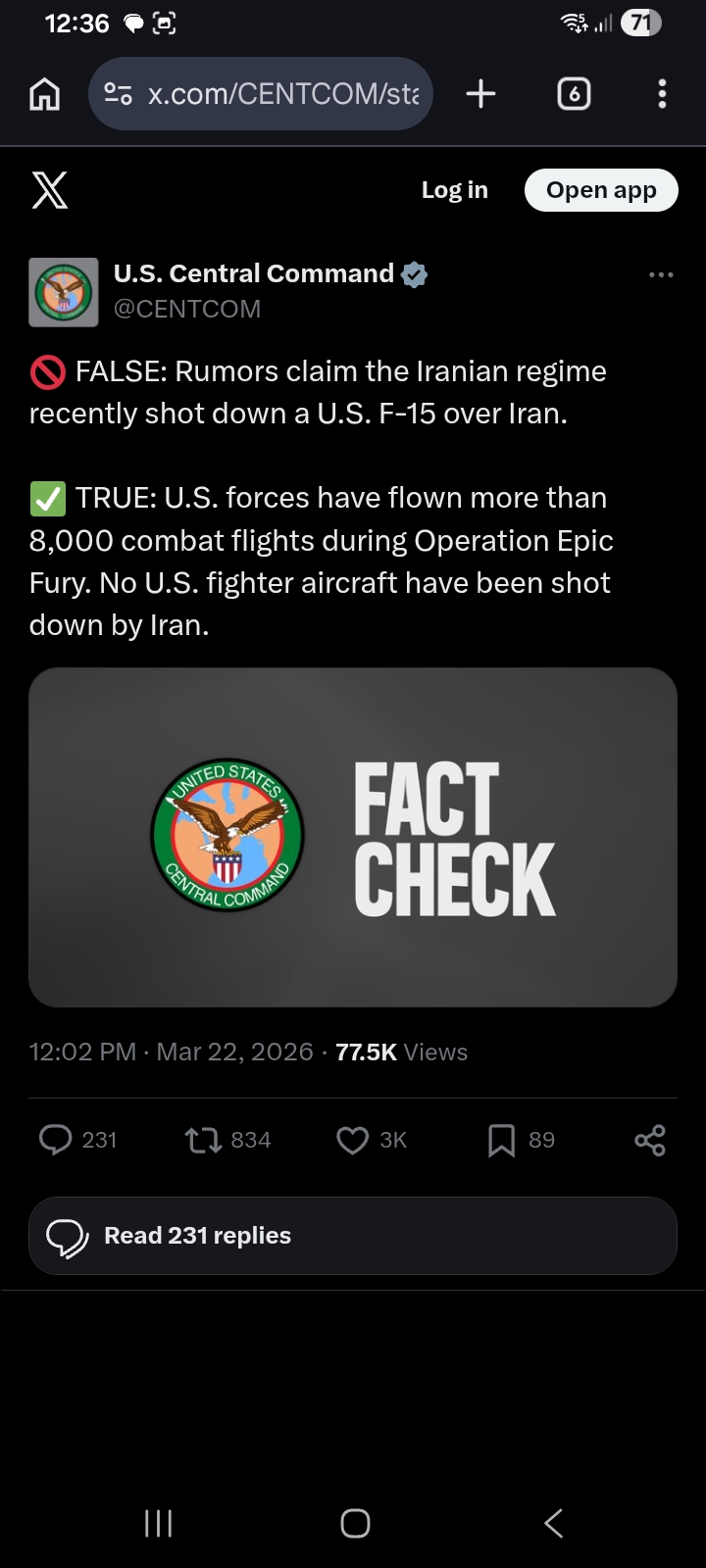The width and height of the screenshot is (706, 1568).
Task: Like the CENTCOM post
Action: click(352, 1140)
